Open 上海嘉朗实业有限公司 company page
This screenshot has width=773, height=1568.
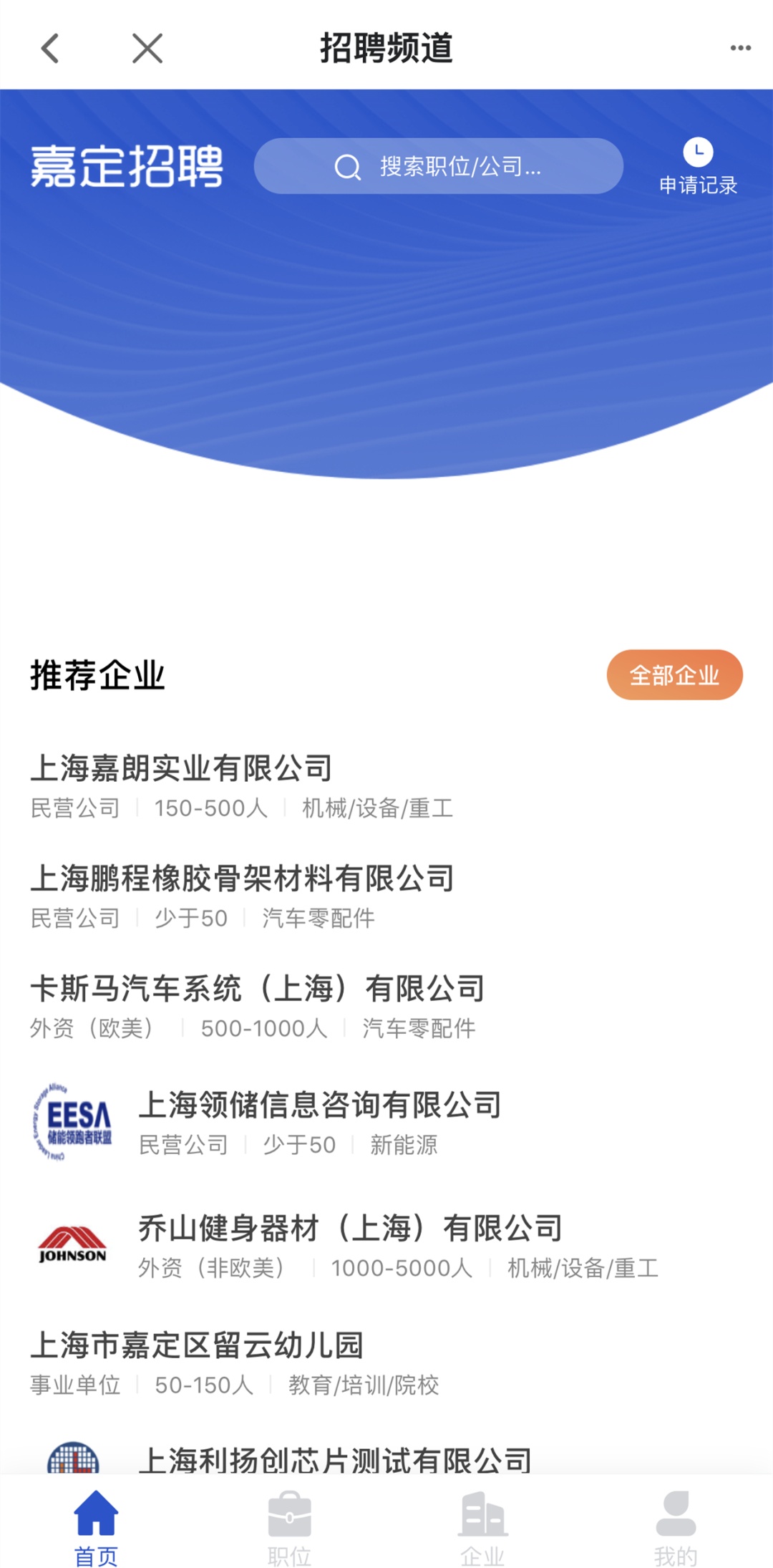[x=182, y=769]
